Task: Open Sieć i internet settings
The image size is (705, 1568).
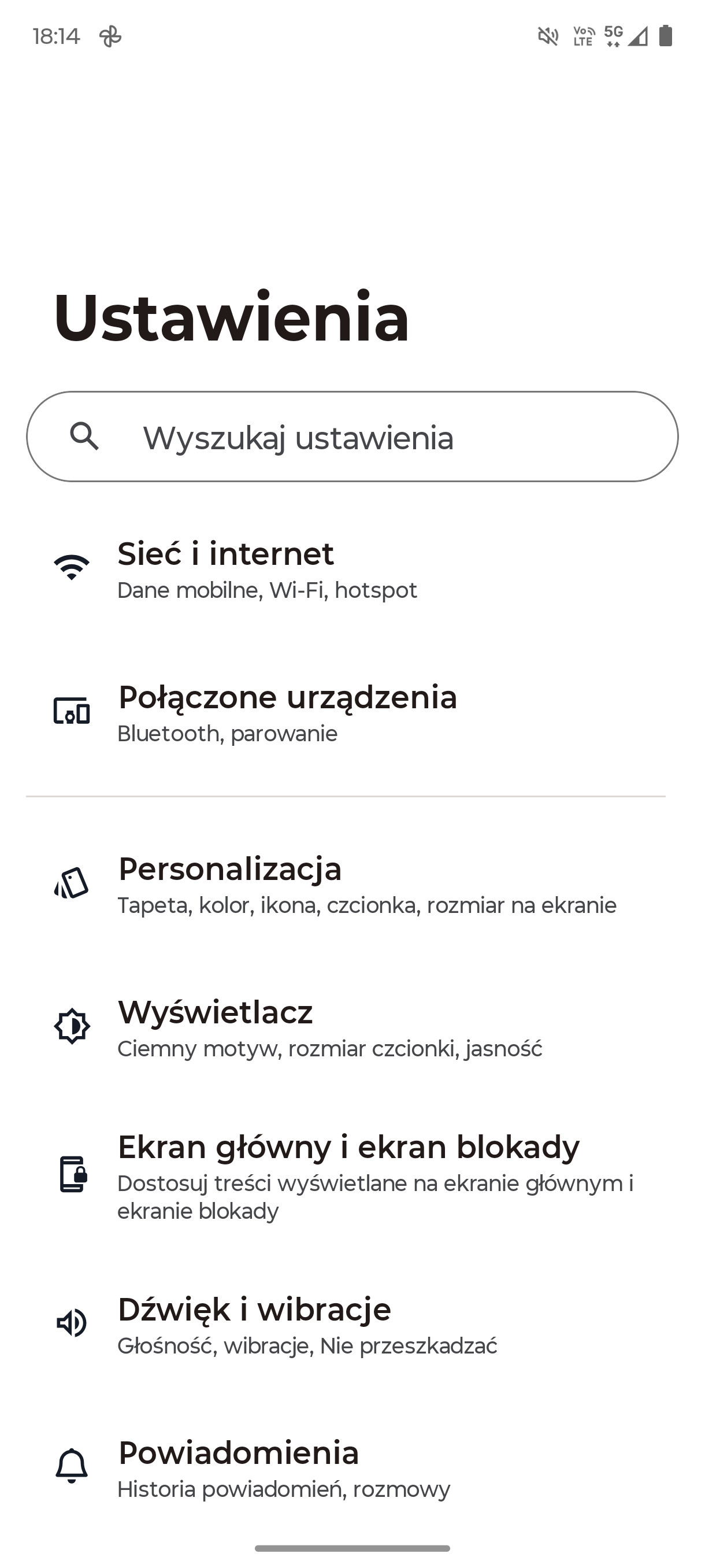Action: pyautogui.click(x=352, y=569)
